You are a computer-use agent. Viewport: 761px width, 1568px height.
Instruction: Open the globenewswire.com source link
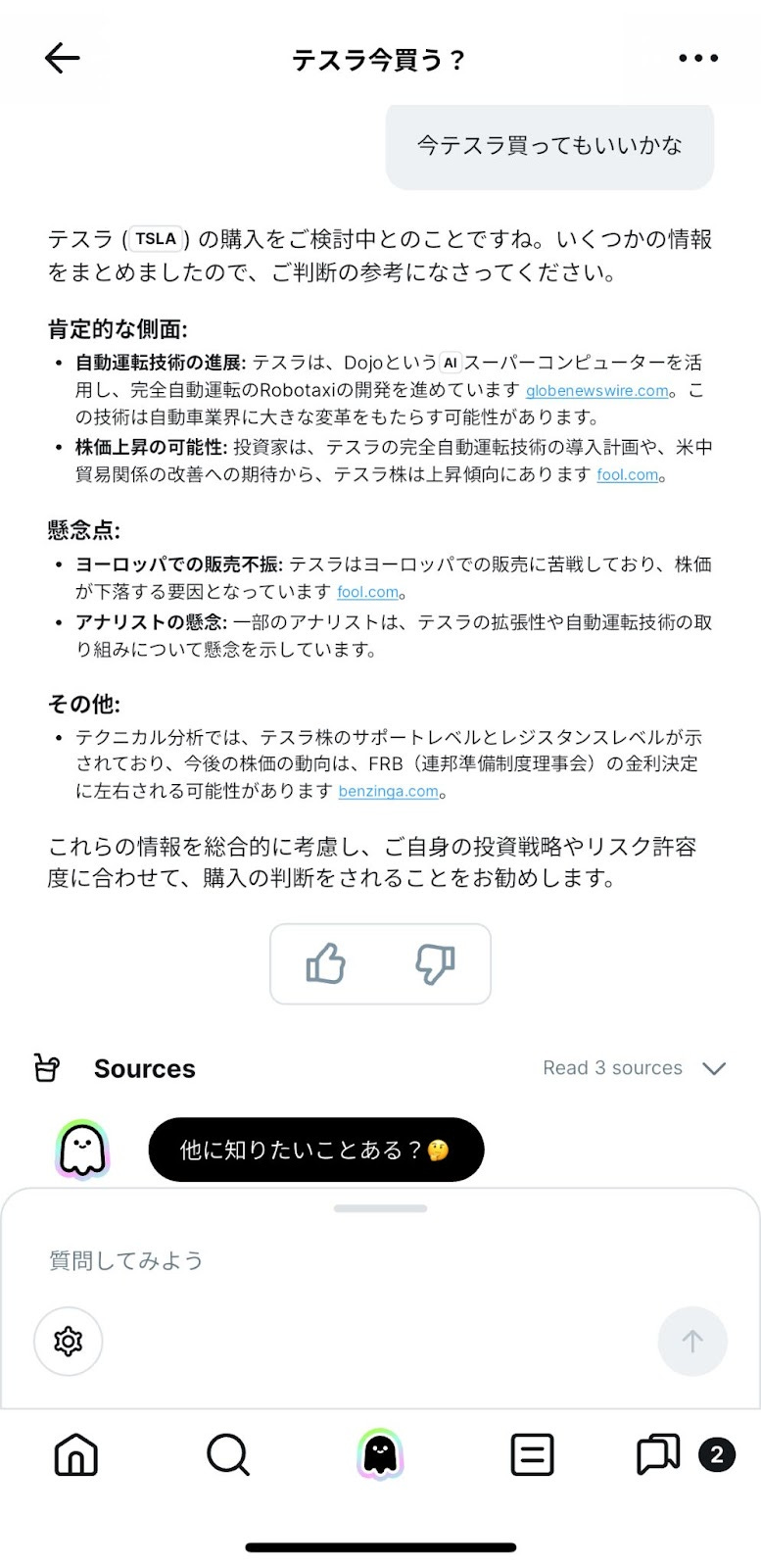(597, 389)
